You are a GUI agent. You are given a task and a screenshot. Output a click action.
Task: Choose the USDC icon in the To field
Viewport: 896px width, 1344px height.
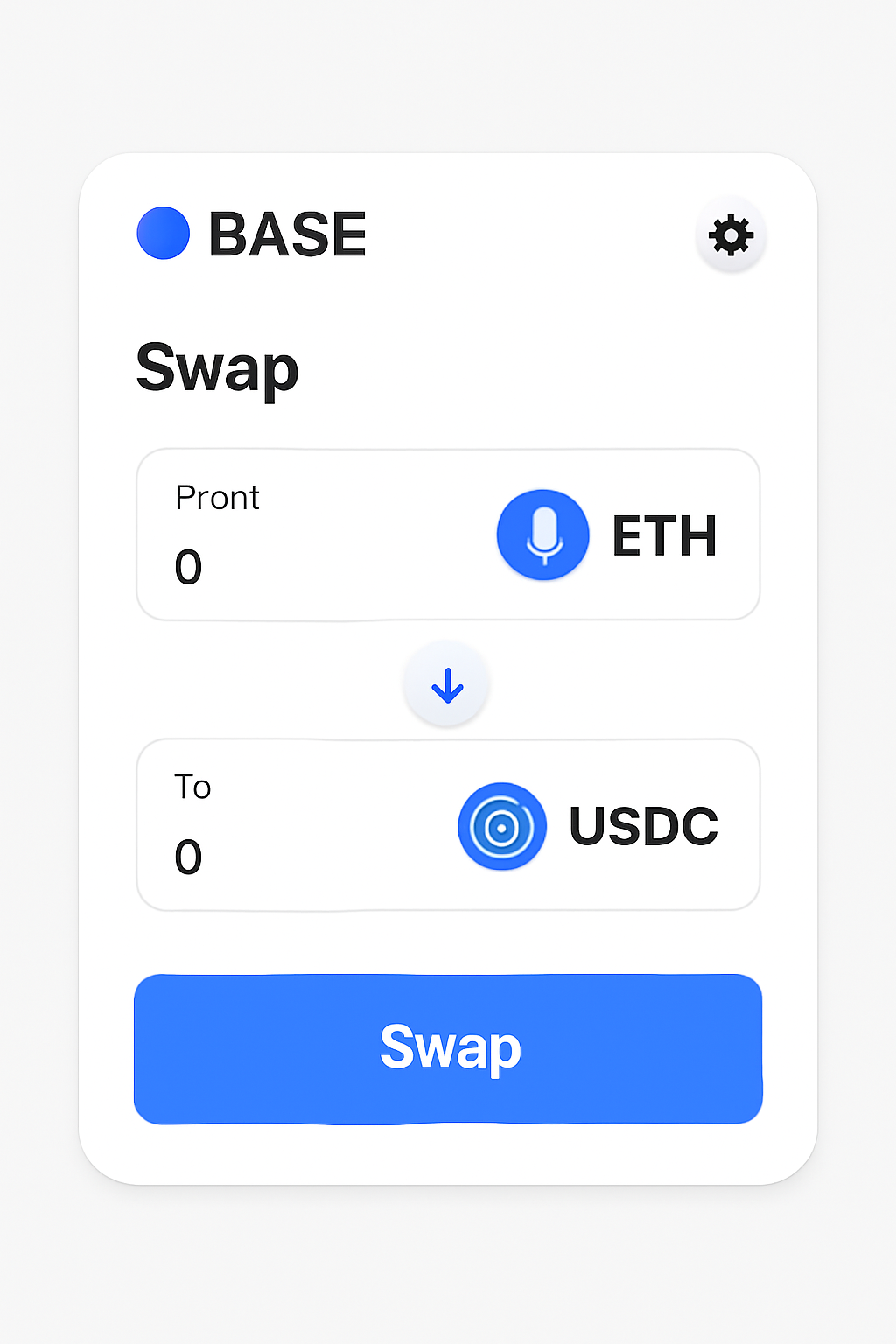[x=502, y=826]
